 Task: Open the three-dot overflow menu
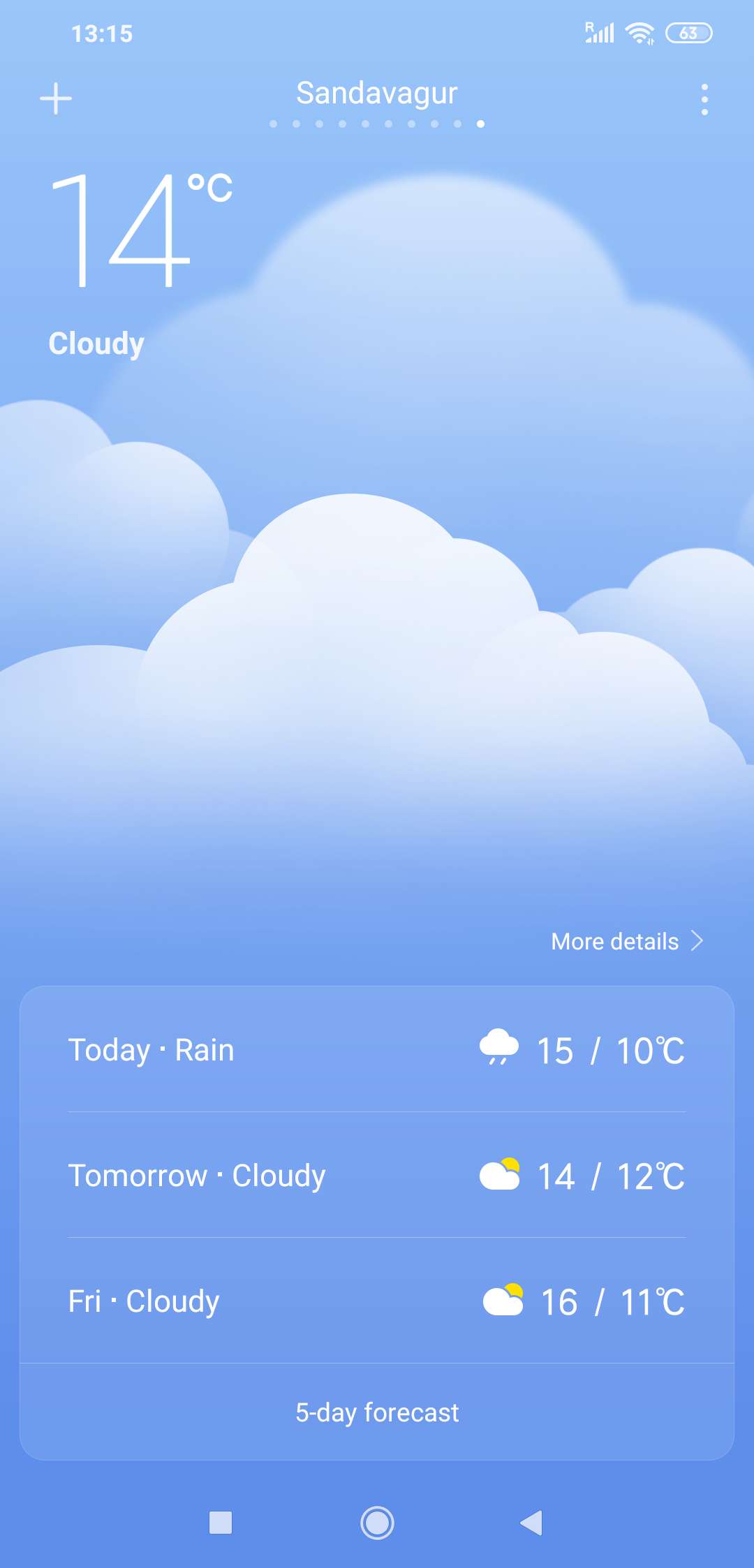tap(704, 100)
